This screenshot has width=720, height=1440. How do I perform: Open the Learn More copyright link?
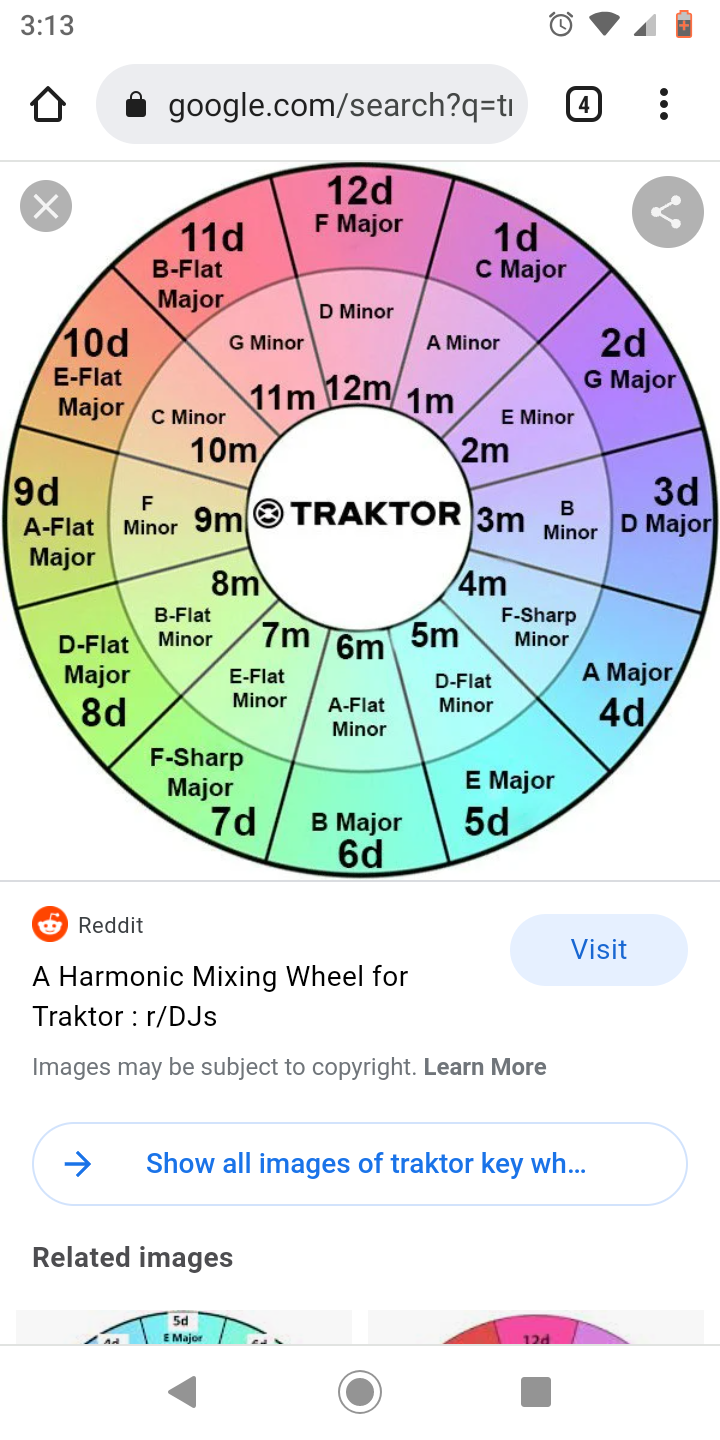click(485, 1067)
